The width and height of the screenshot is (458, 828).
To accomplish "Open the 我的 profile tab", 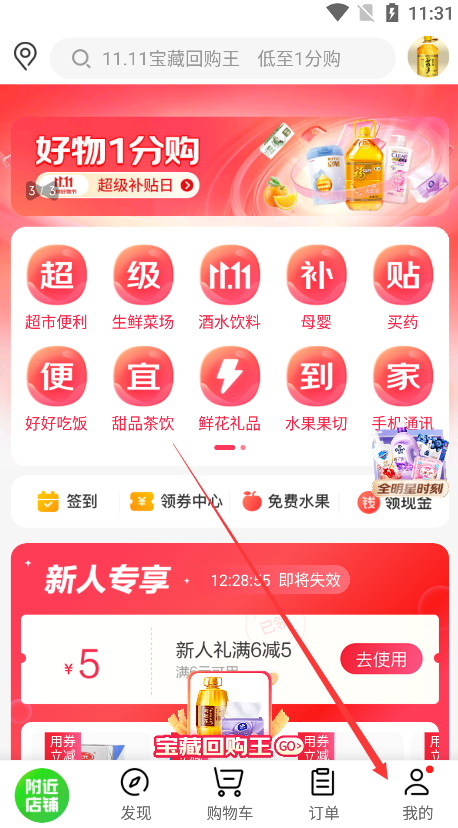I will pyautogui.click(x=417, y=794).
